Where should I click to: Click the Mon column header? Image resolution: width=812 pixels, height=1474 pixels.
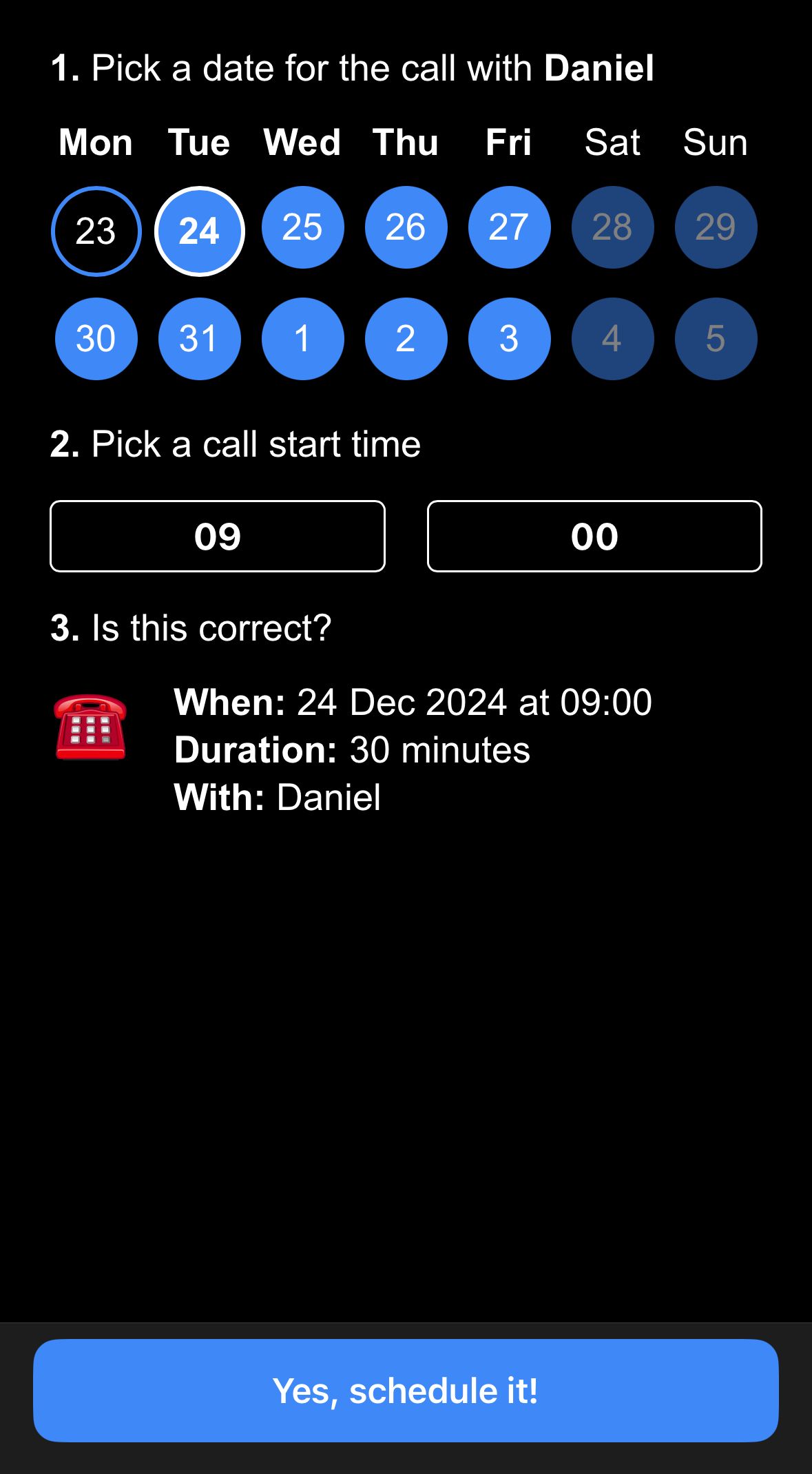click(x=96, y=143)
